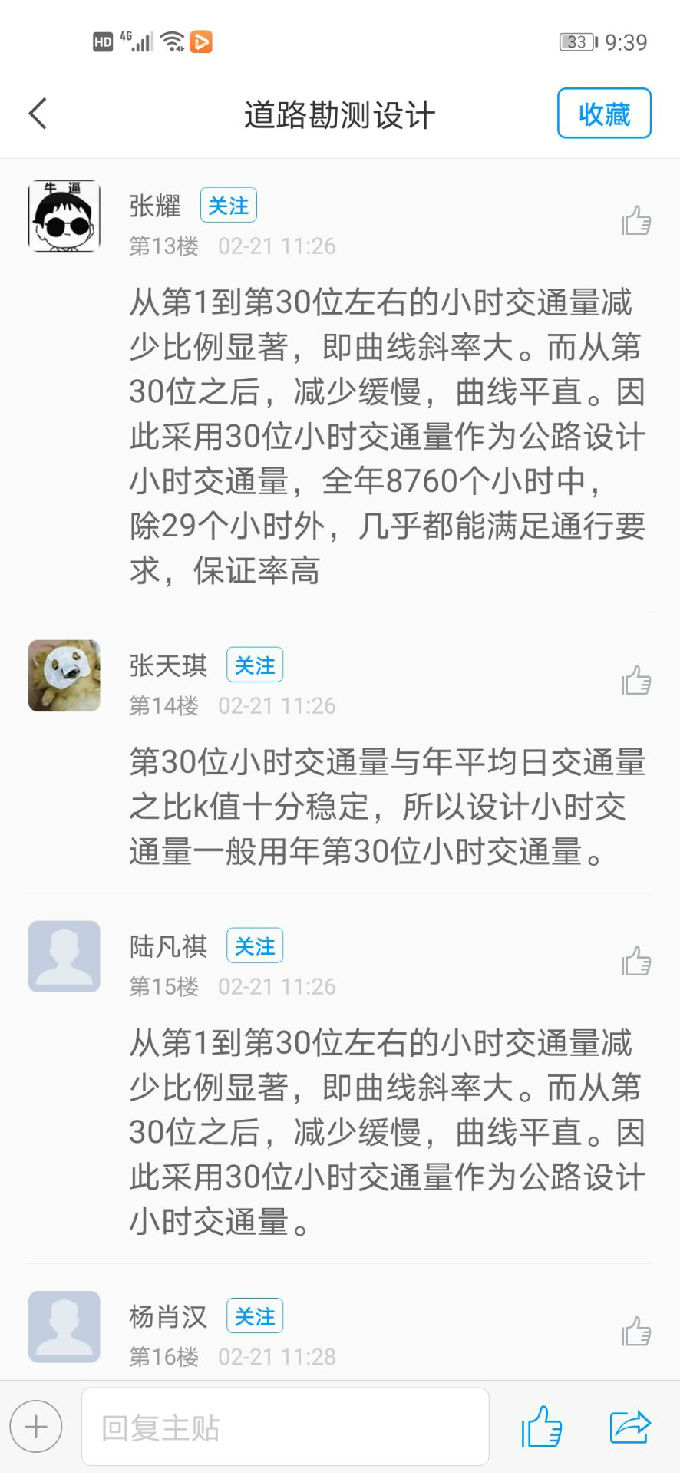The height and width of the screenshot is (1473, 680).
Task: Like 陆凡祺's comment on floor 15
Action: [x=636, y=961]
